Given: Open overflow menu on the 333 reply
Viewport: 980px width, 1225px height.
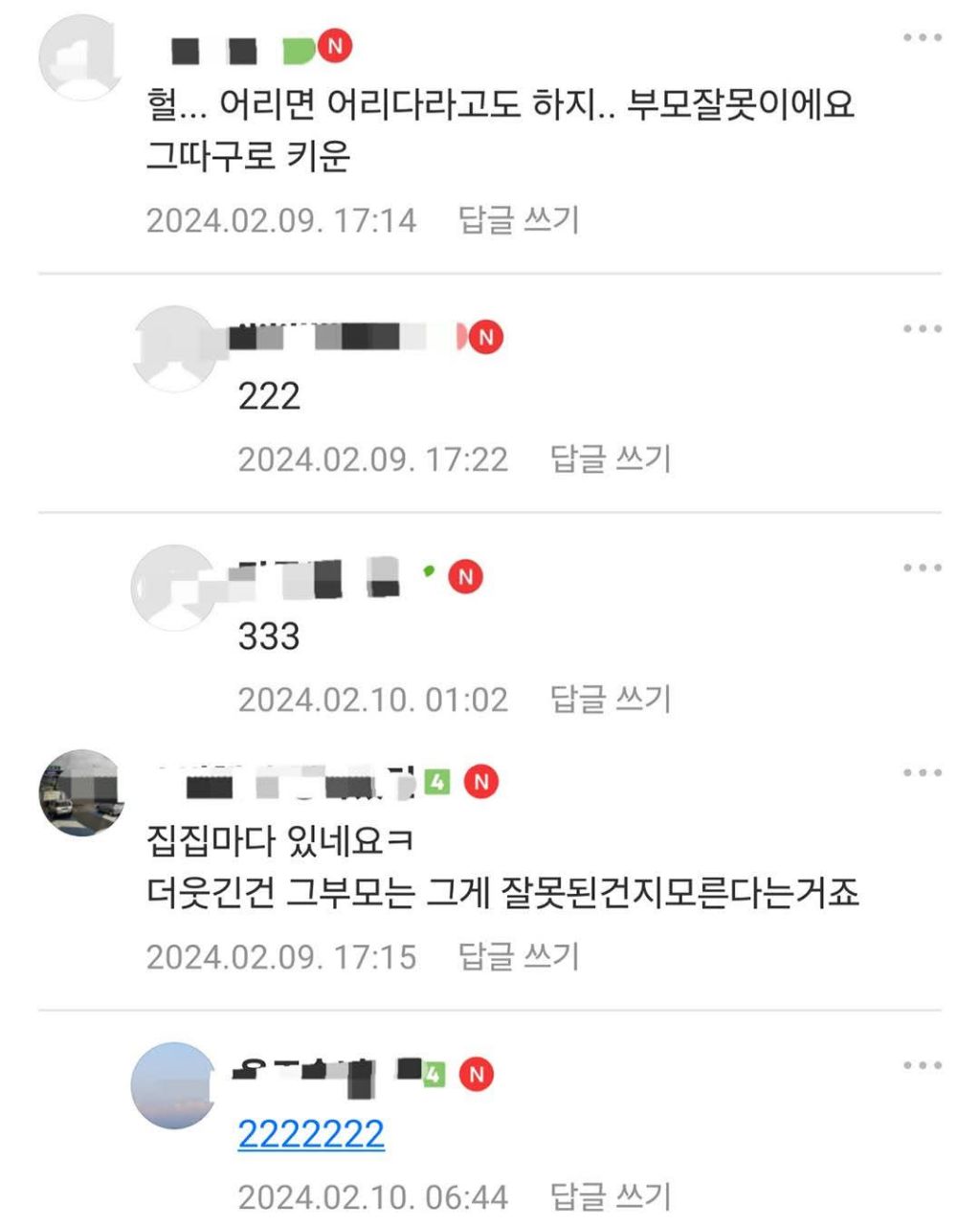Looking at the screenshot, I should point(922,568).
